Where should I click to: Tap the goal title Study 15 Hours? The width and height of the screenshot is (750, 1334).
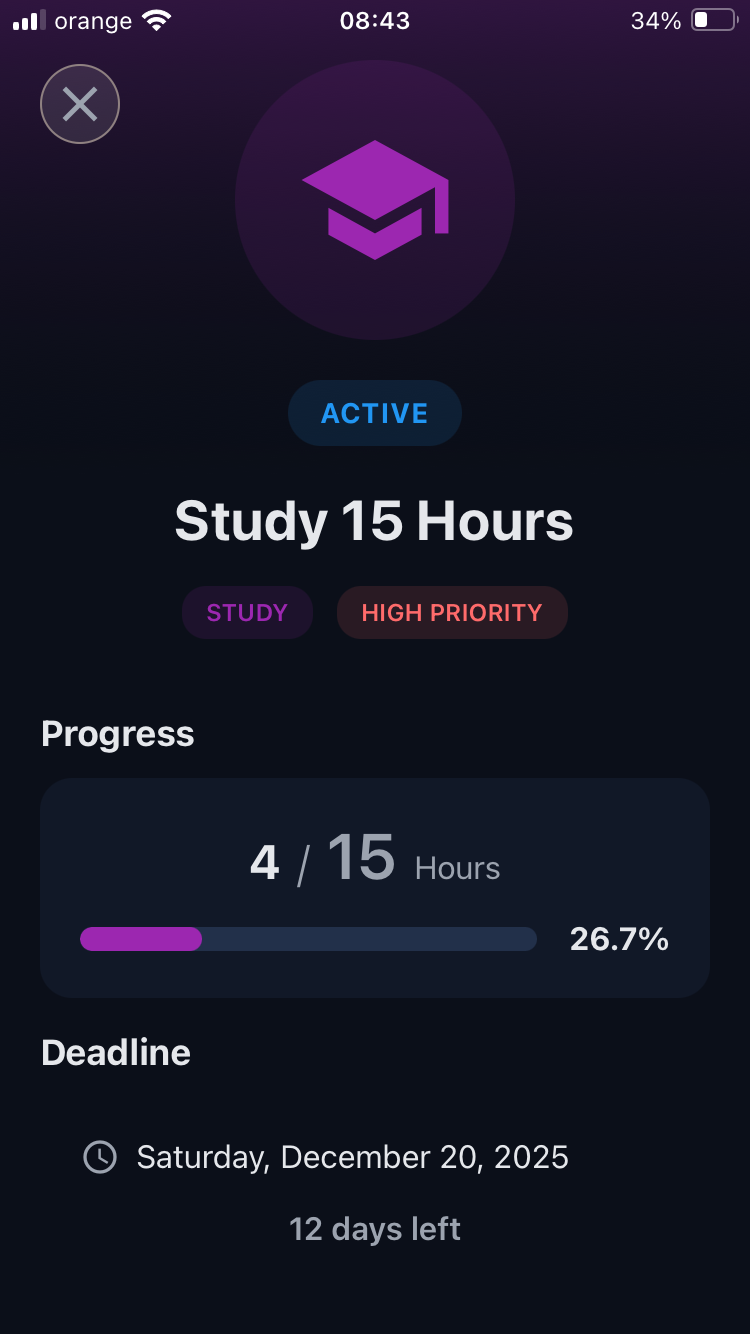375,520
